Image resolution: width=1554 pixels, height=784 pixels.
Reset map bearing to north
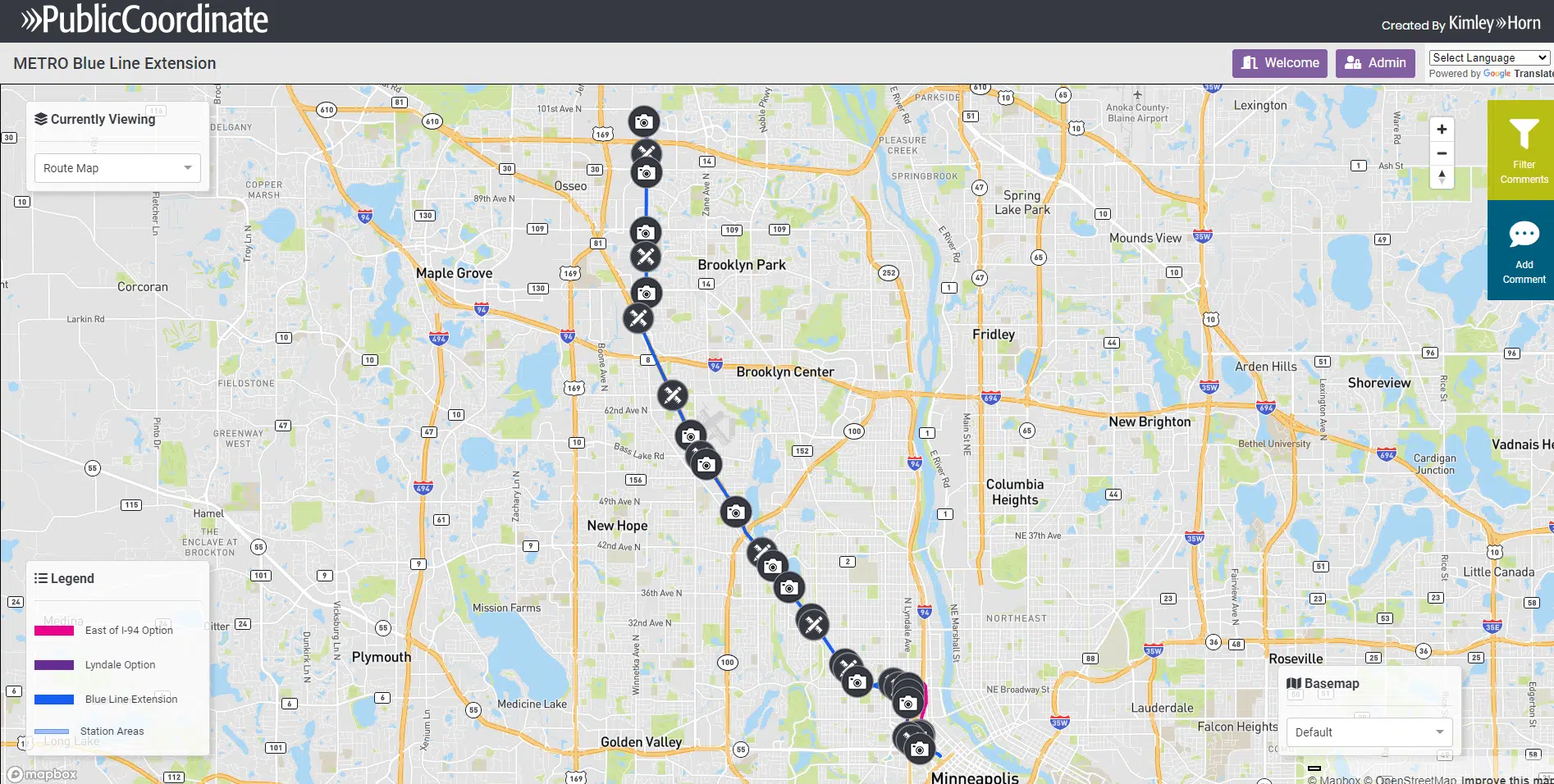[1442, 176]
